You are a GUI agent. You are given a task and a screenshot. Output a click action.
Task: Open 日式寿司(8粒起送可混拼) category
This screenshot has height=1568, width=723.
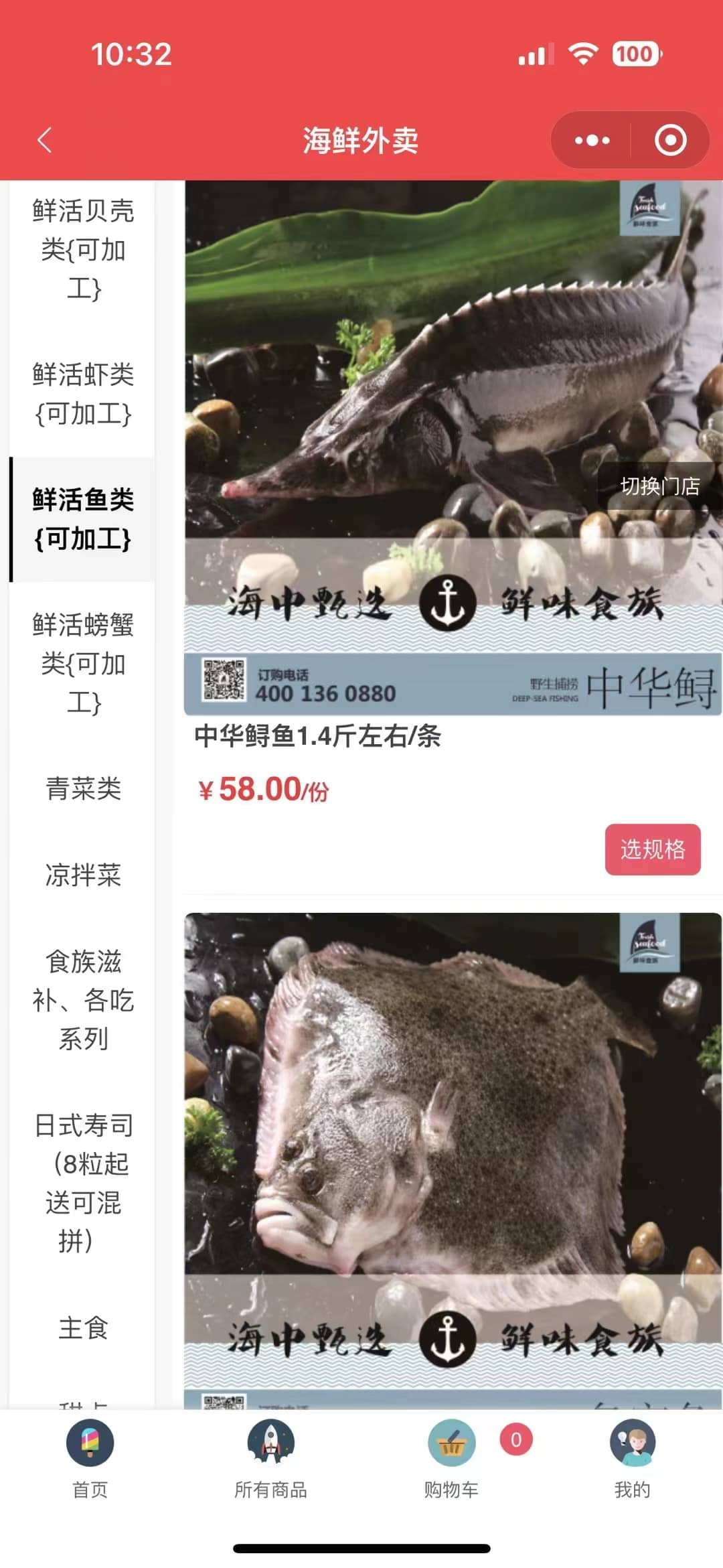point(83,1183)
